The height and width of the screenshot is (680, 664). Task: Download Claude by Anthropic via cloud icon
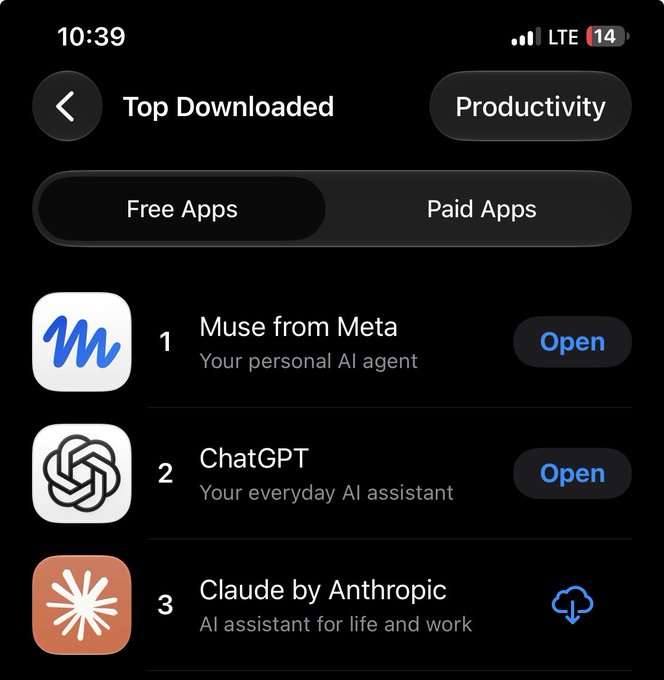pos(572,605)
